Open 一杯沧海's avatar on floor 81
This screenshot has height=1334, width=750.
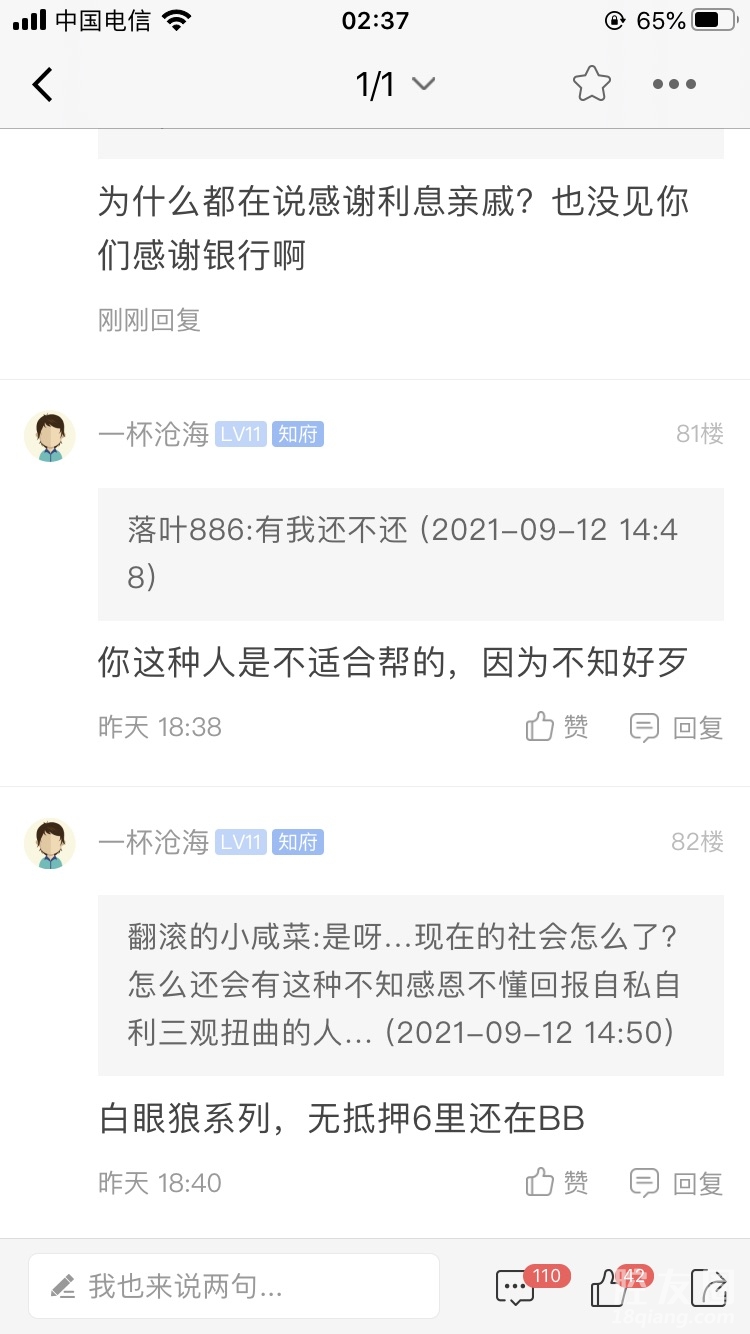point(50,436)
